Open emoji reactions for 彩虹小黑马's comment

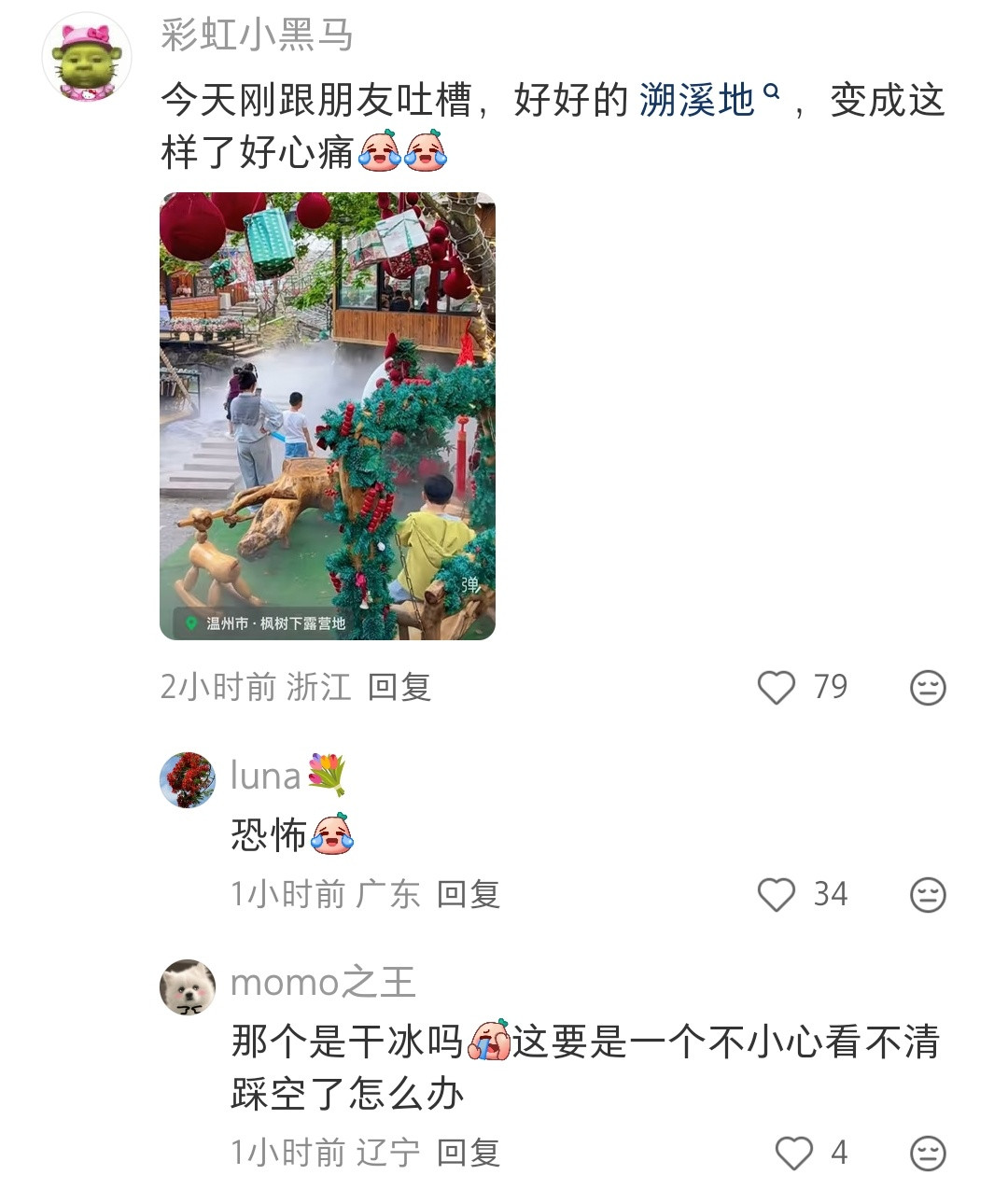click(x=927, y=688)
